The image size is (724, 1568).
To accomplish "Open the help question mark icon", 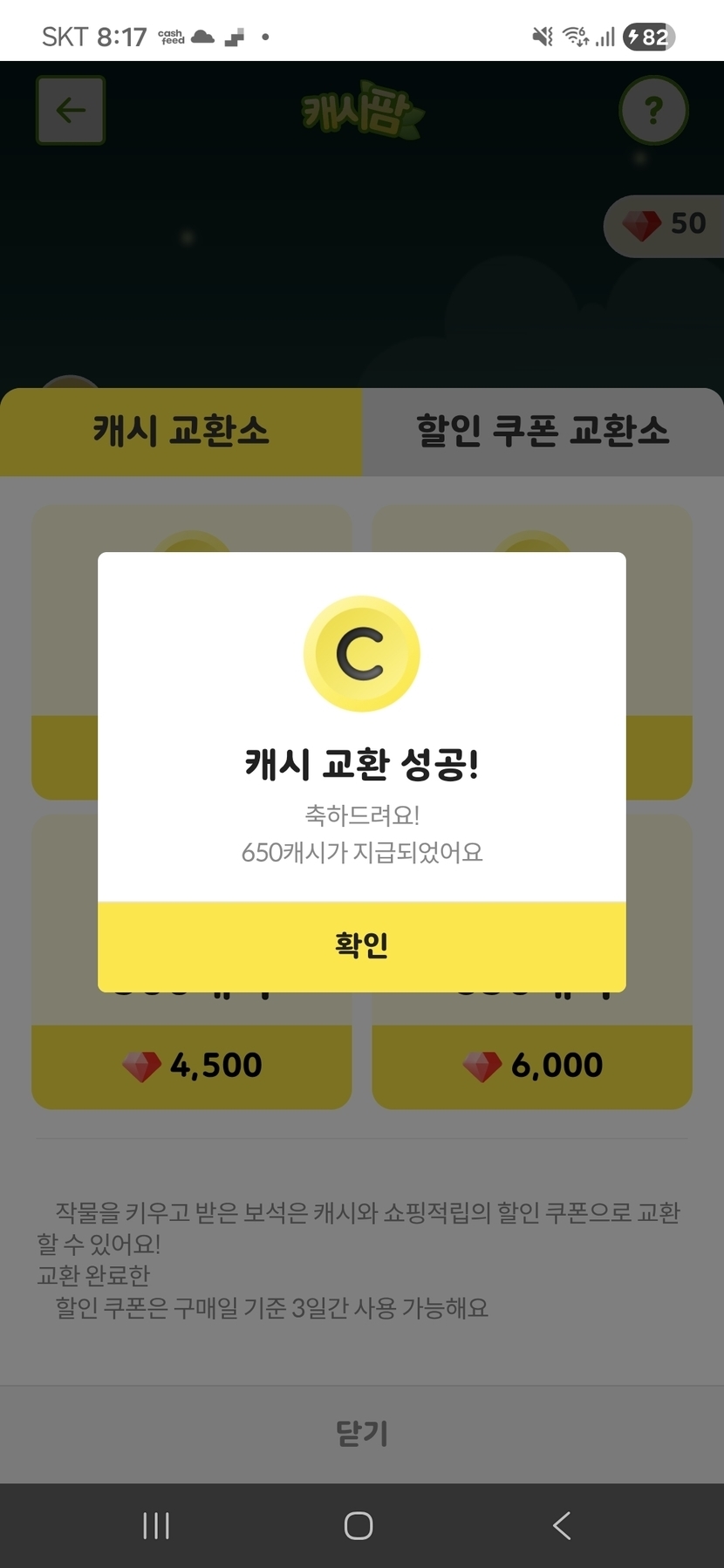I will (653, 110).
